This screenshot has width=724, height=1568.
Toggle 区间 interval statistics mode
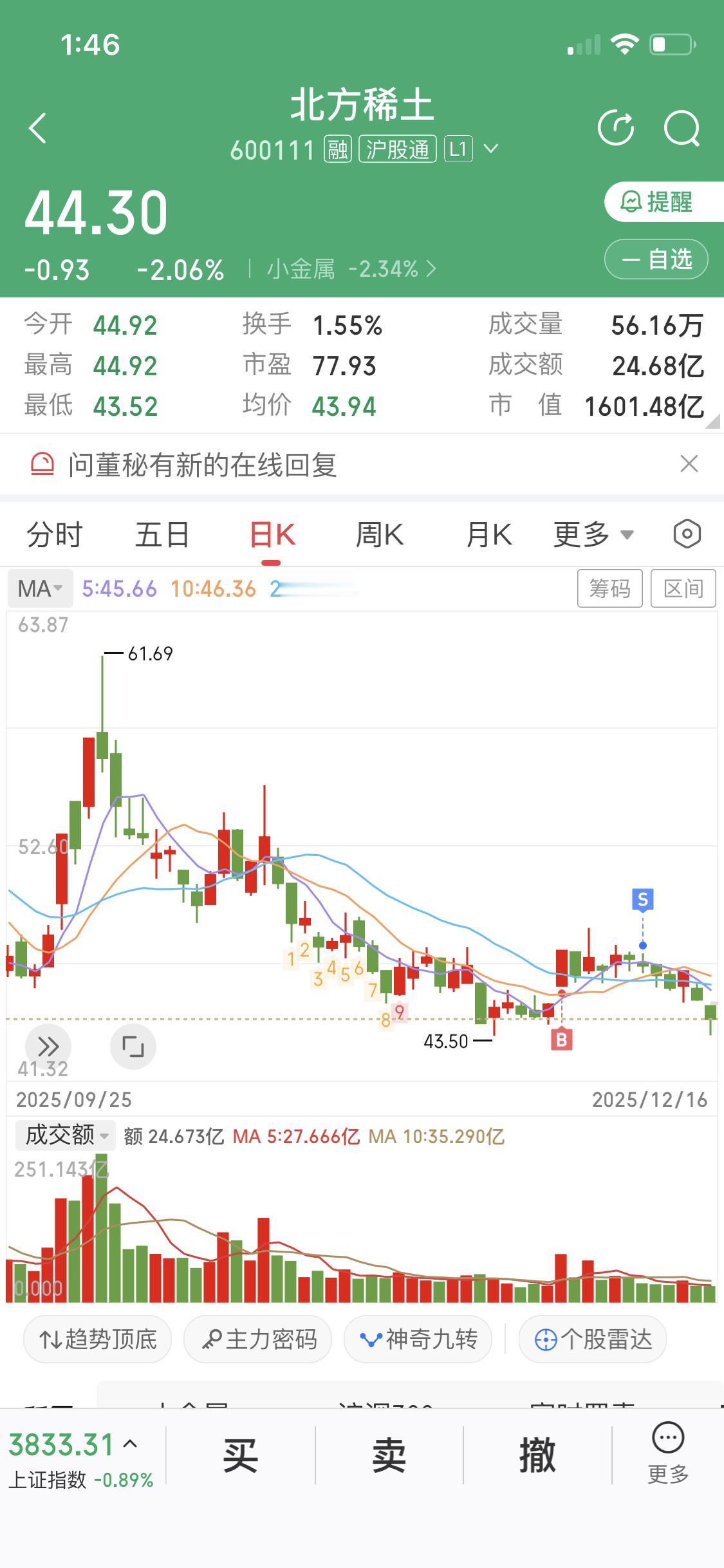(683, 588)
